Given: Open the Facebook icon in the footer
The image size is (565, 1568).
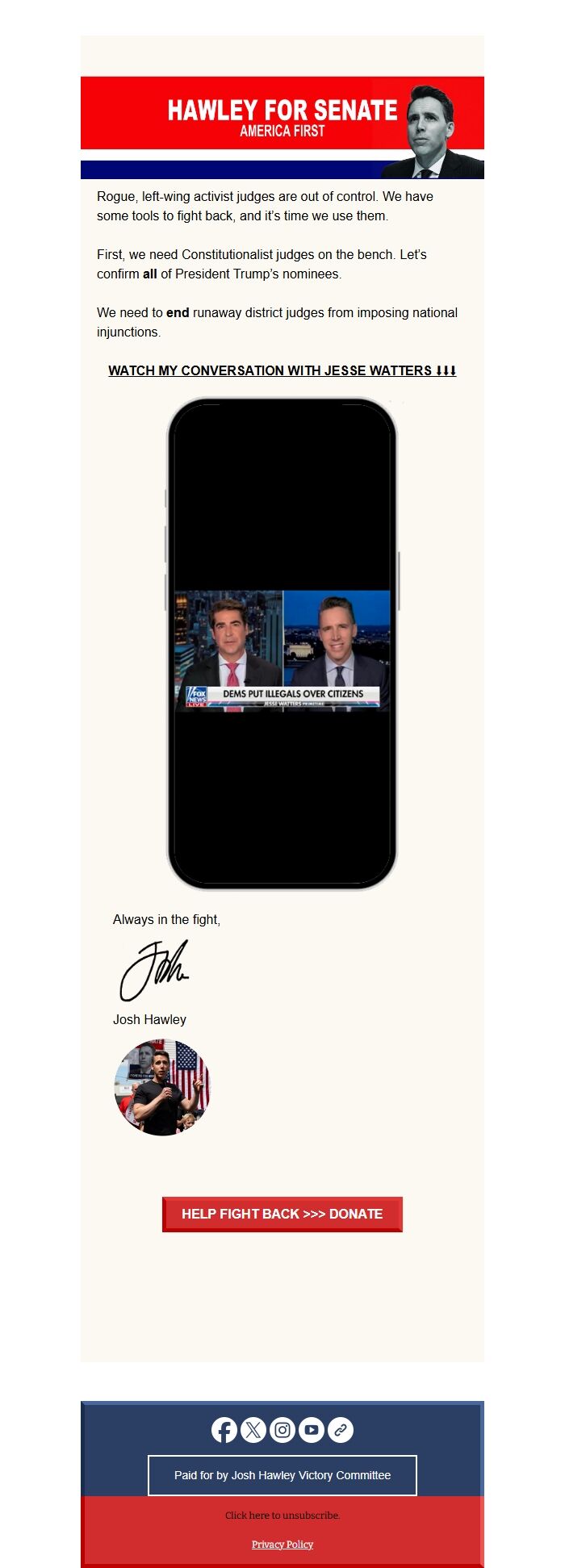Looking at the screenshot, I should 224,1430.
